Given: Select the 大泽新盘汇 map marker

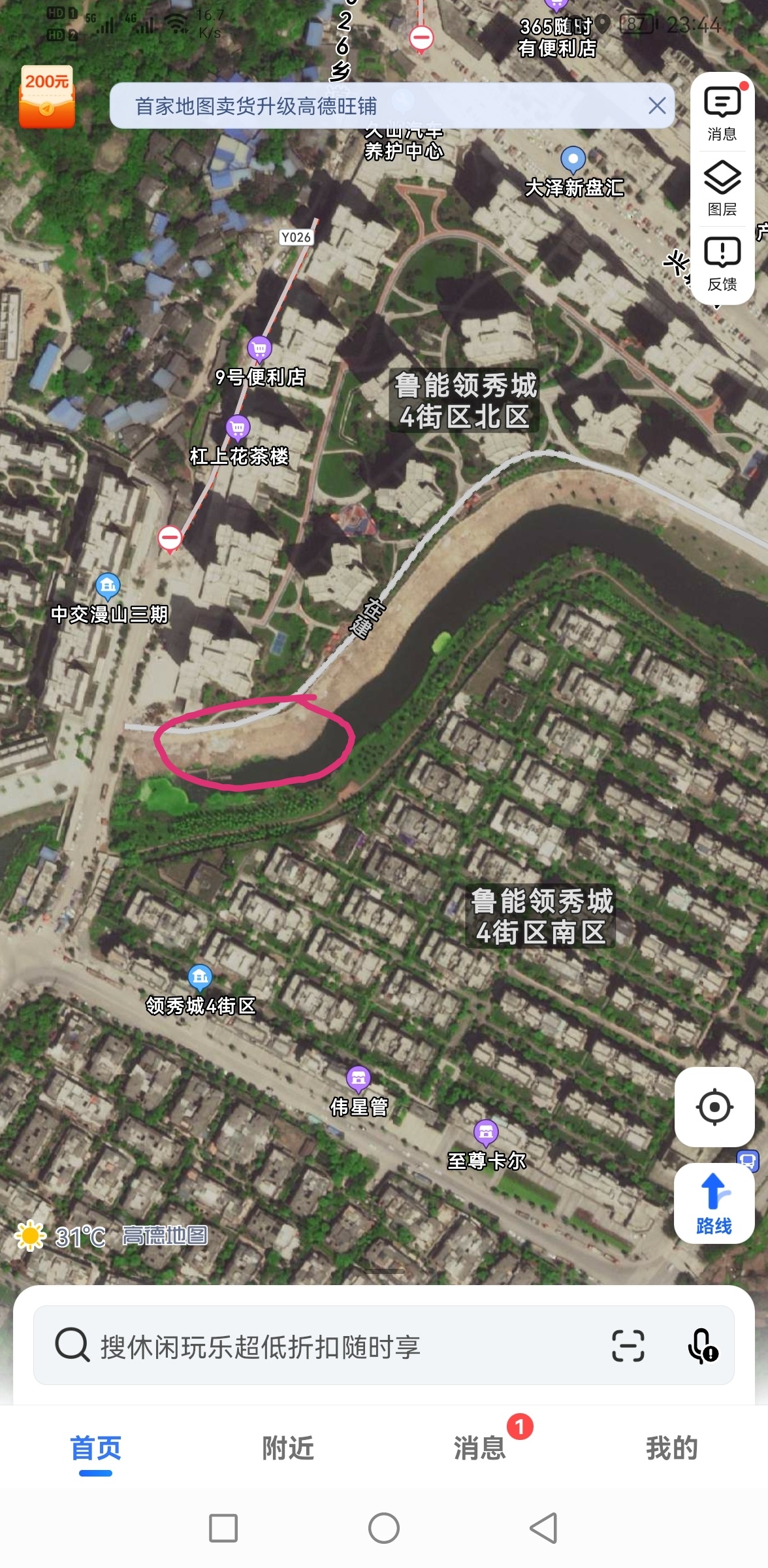Looking at the screenshot, I should click(573, 159).
